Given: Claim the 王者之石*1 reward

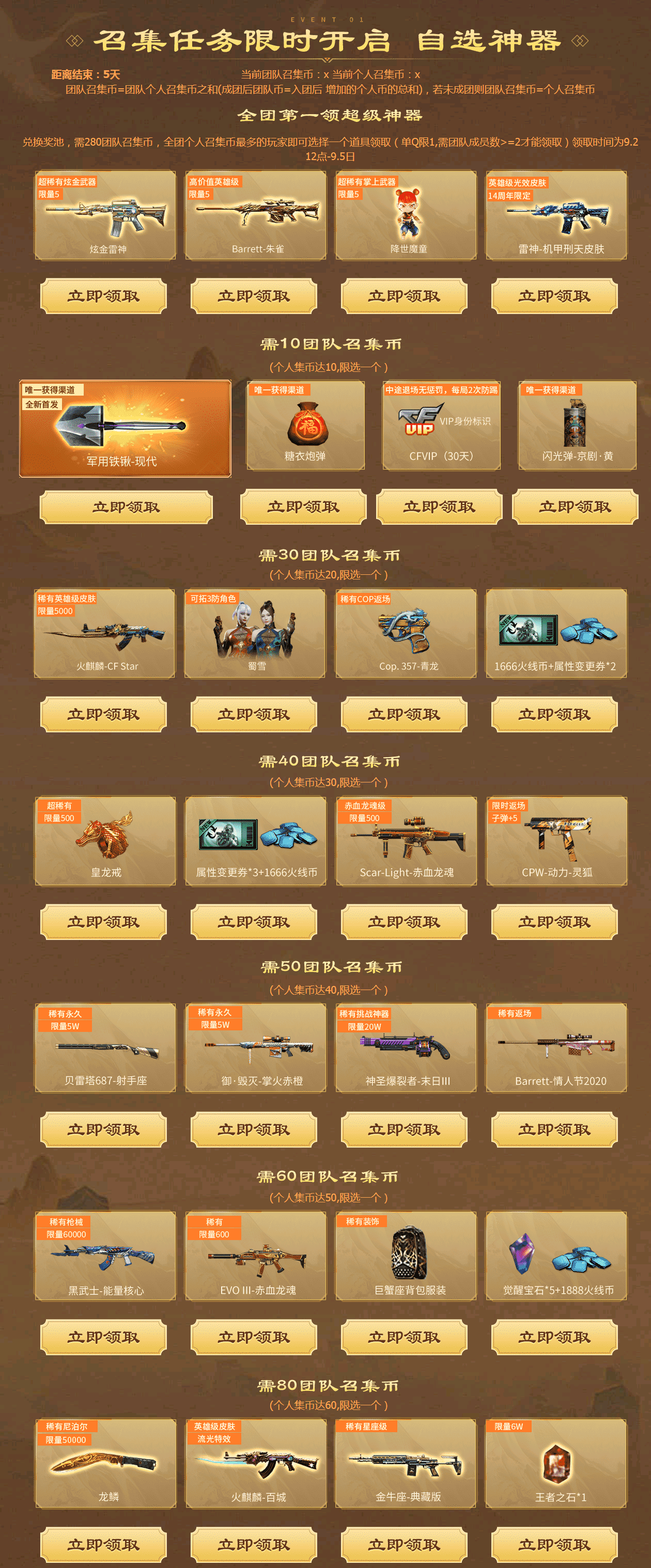Looking at the screenshot, I should pyautogui.click(x=555, y=1544).
